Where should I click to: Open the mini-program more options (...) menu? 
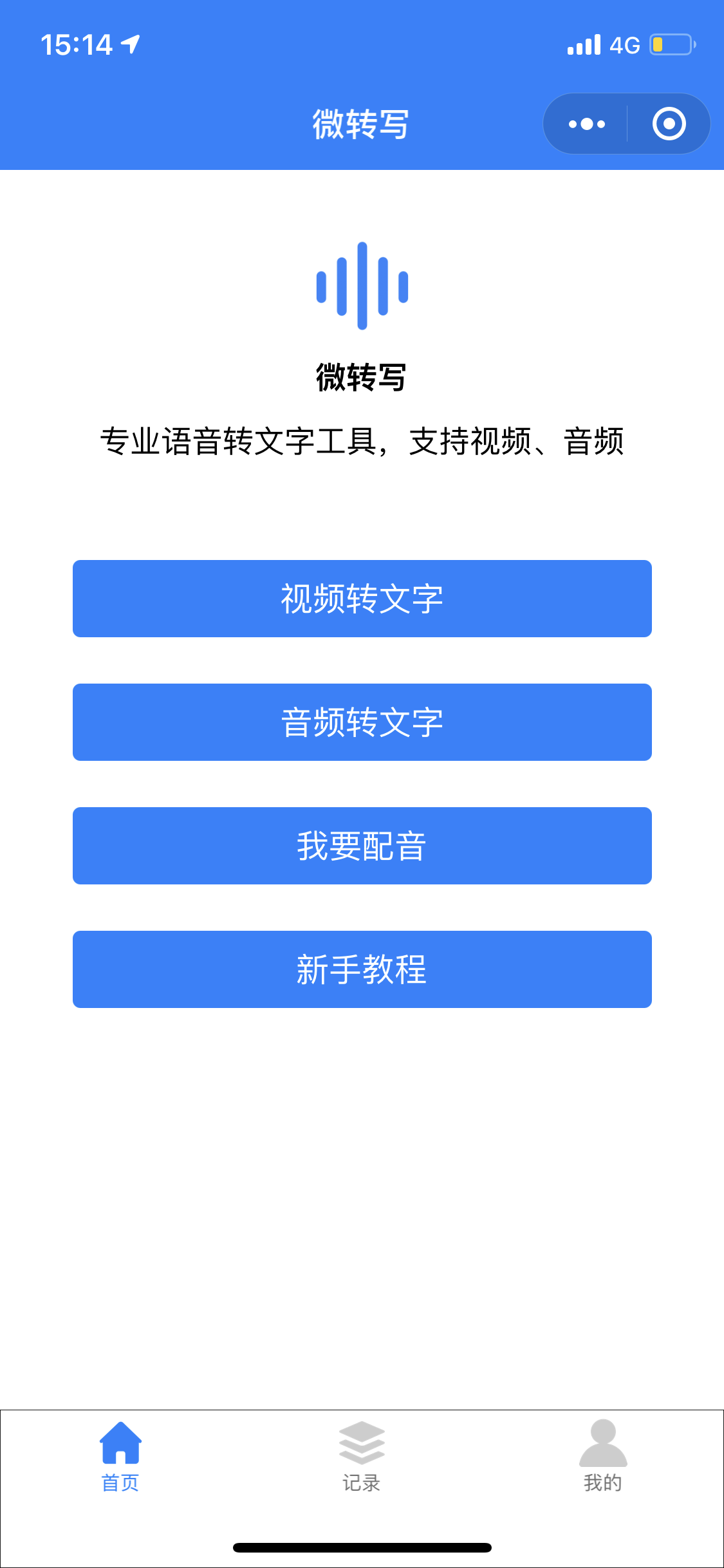coord(585,124)
